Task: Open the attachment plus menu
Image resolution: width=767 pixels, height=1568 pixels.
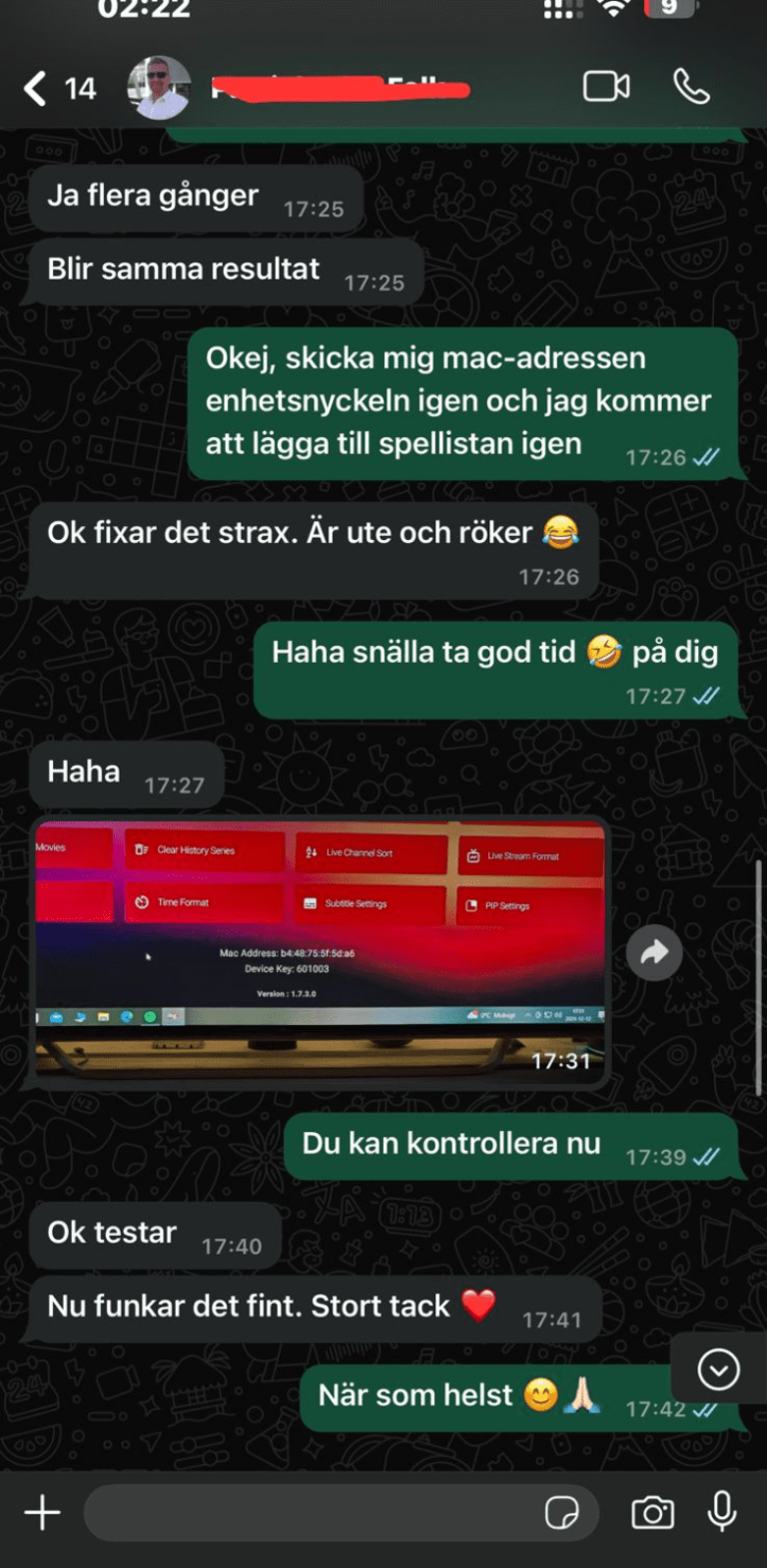Action: click(42, 1513)
